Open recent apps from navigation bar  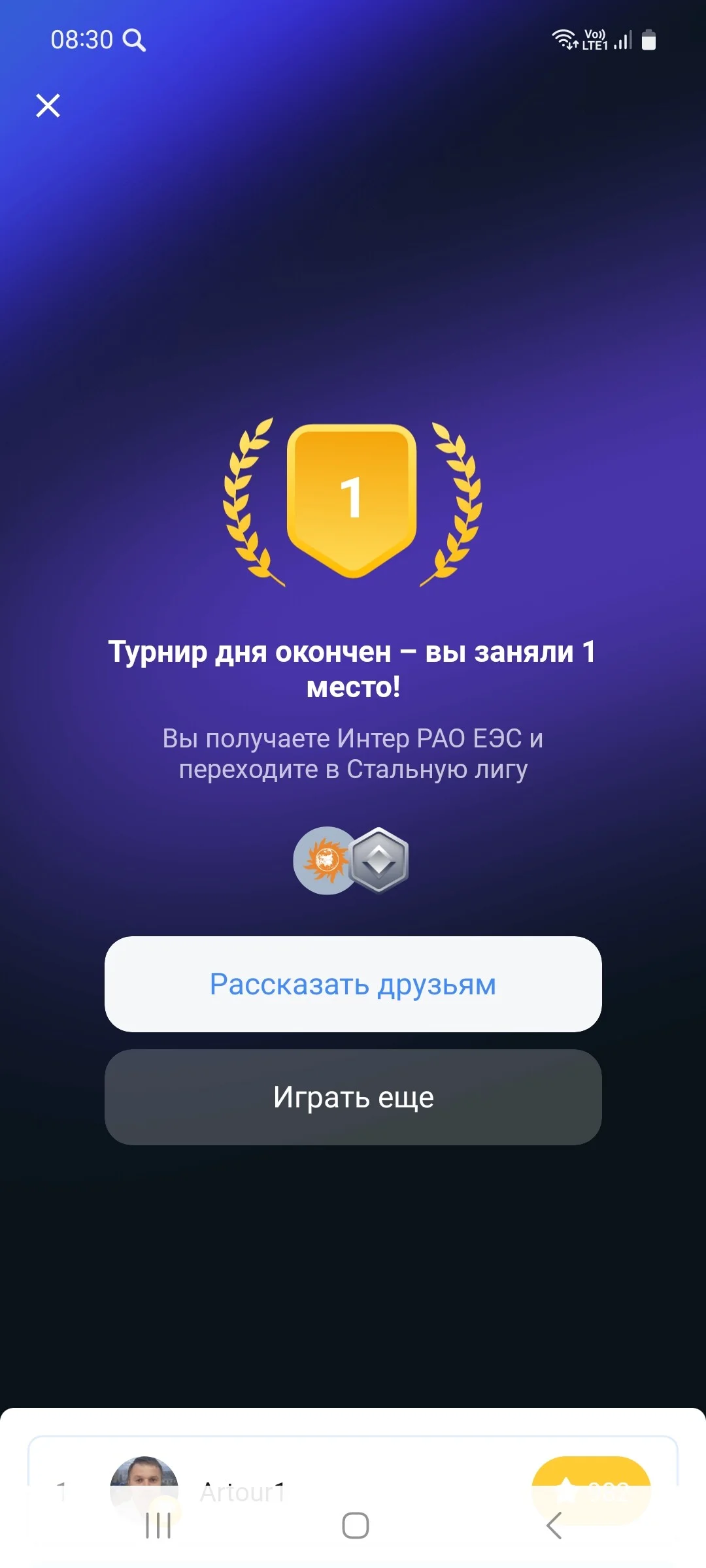[158, 1526]
